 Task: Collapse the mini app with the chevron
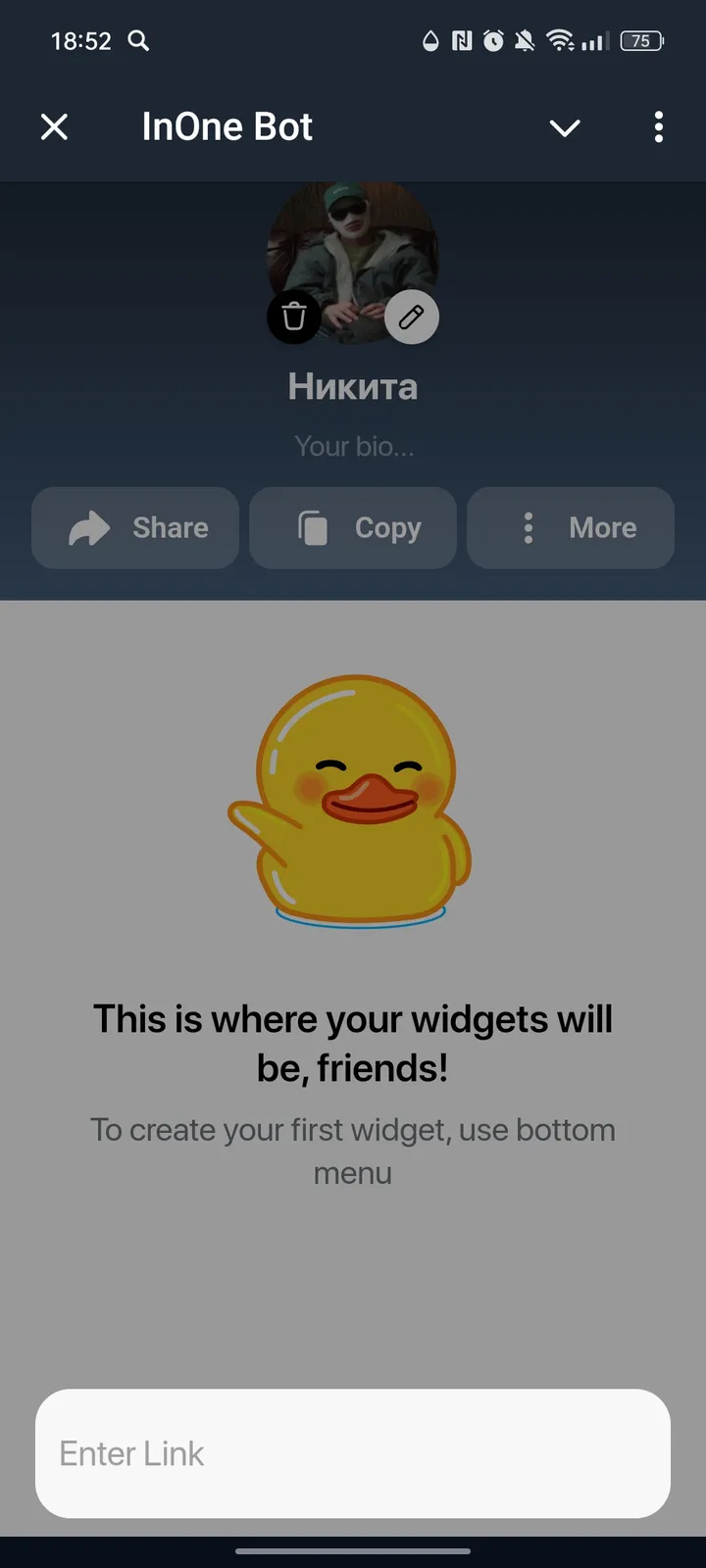pos(565,127)
